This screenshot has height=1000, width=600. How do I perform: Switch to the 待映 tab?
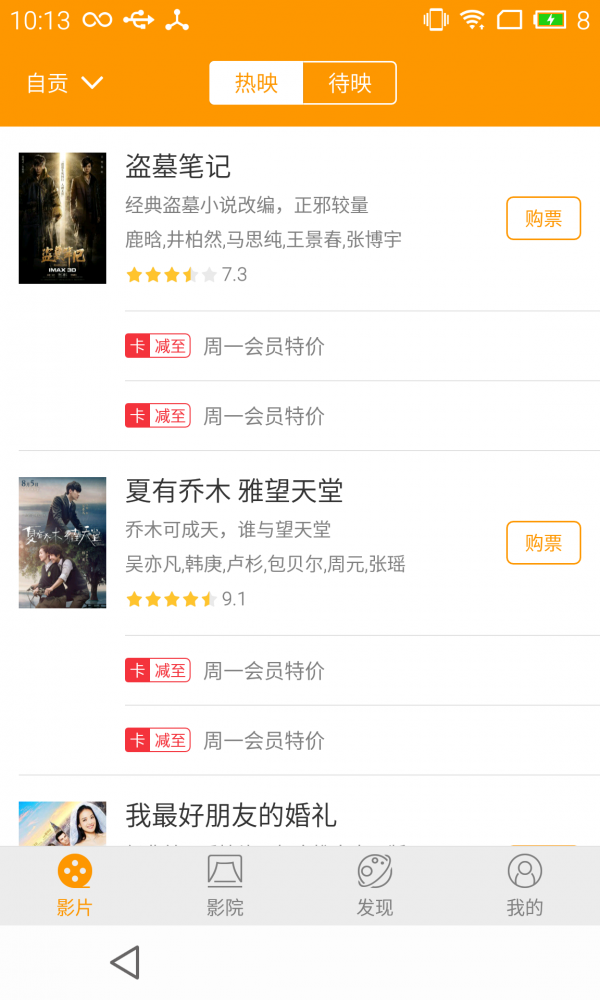[x=350, y=83]
